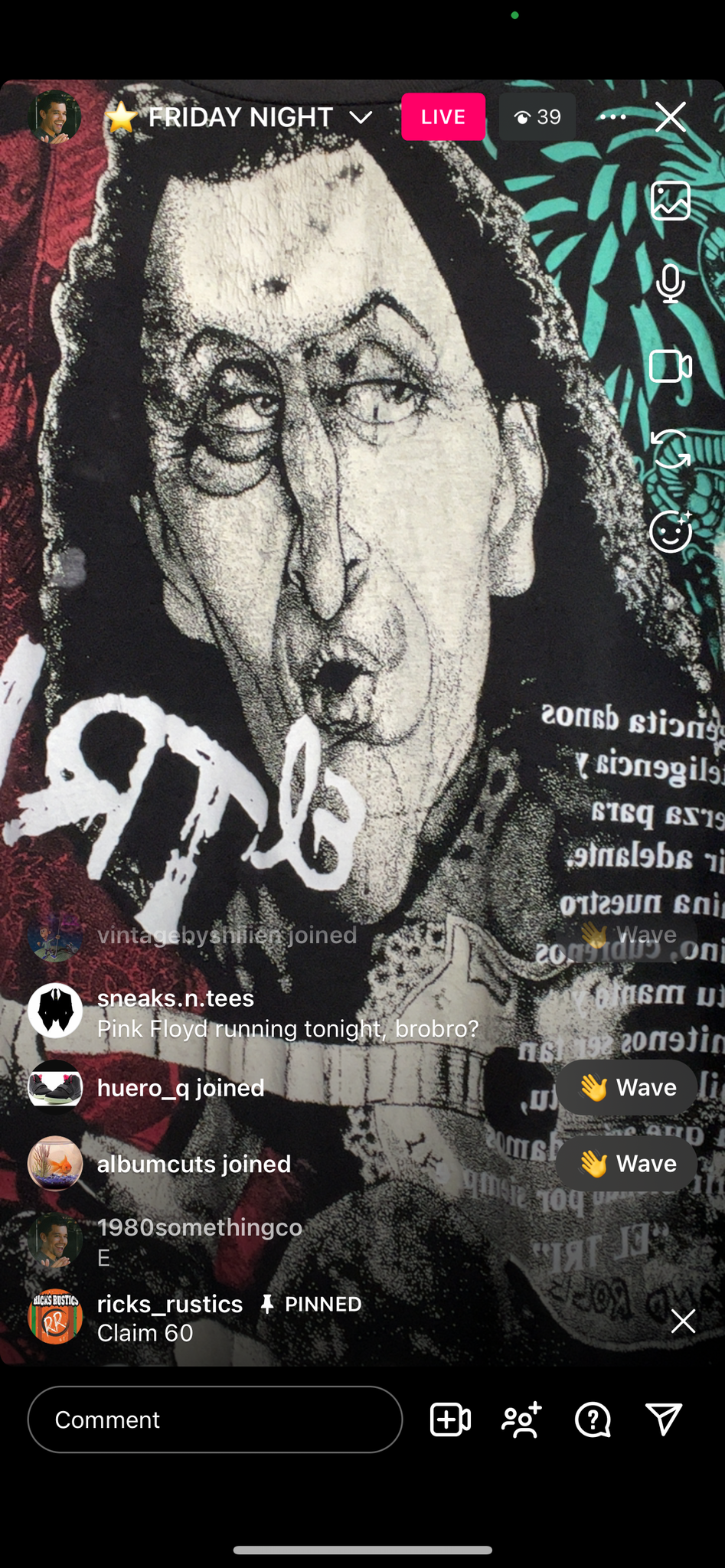725x1568 pixels.
Task: Open the host profile picture
Action: [x=54, y=117]
